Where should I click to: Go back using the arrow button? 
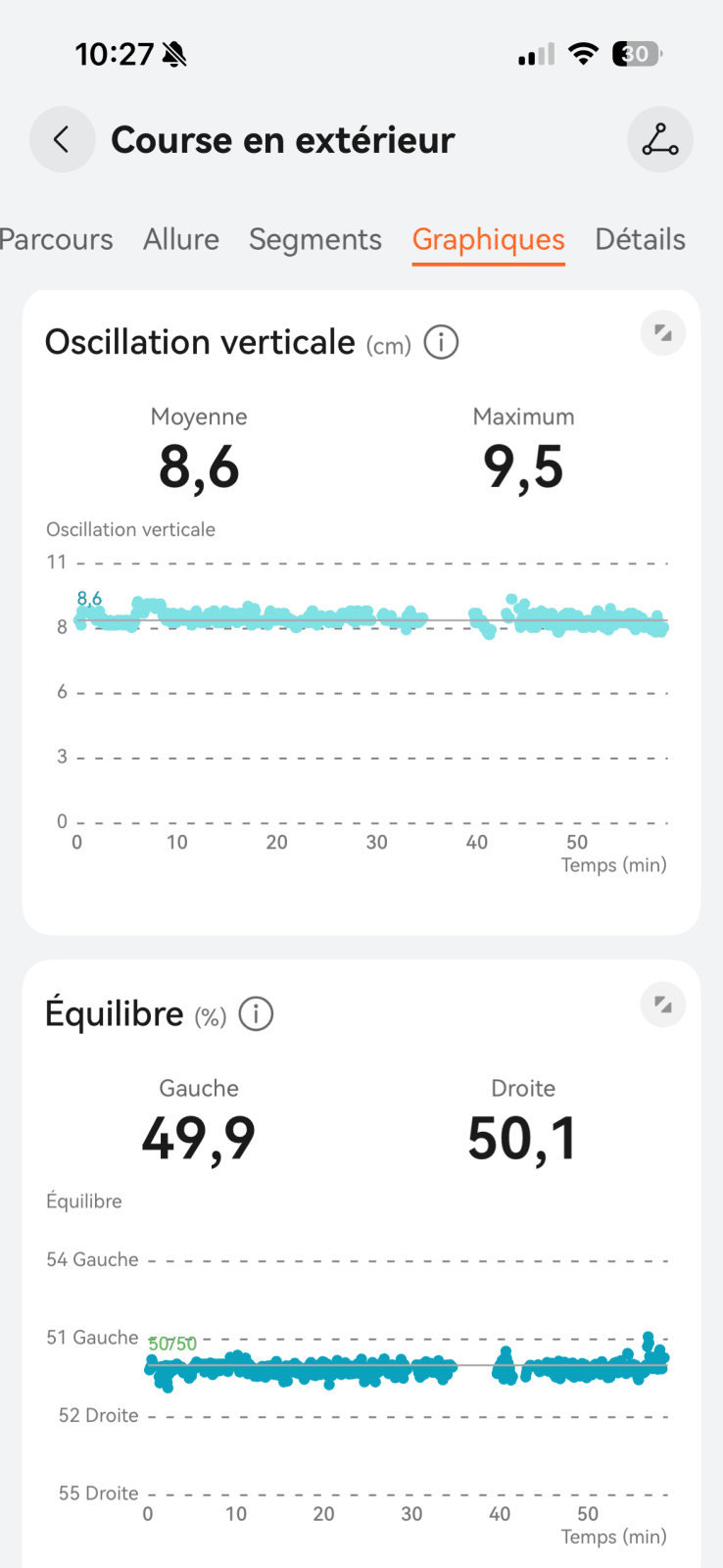click(x=62, y=140)
